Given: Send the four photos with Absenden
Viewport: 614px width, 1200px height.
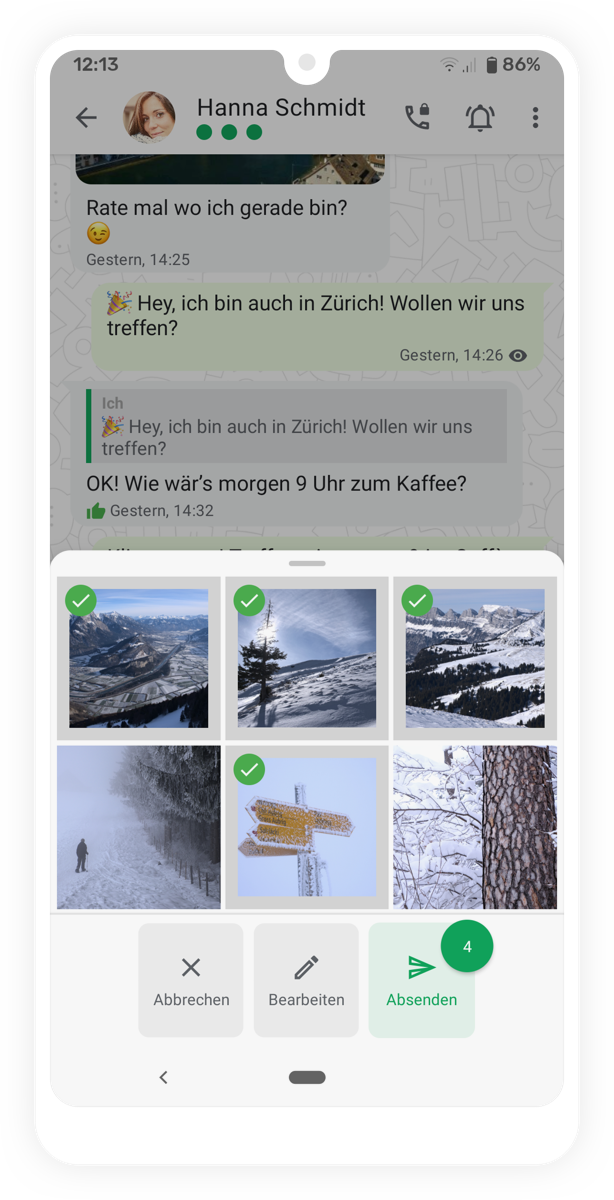Looking at the screenshot, I should 421,980.
